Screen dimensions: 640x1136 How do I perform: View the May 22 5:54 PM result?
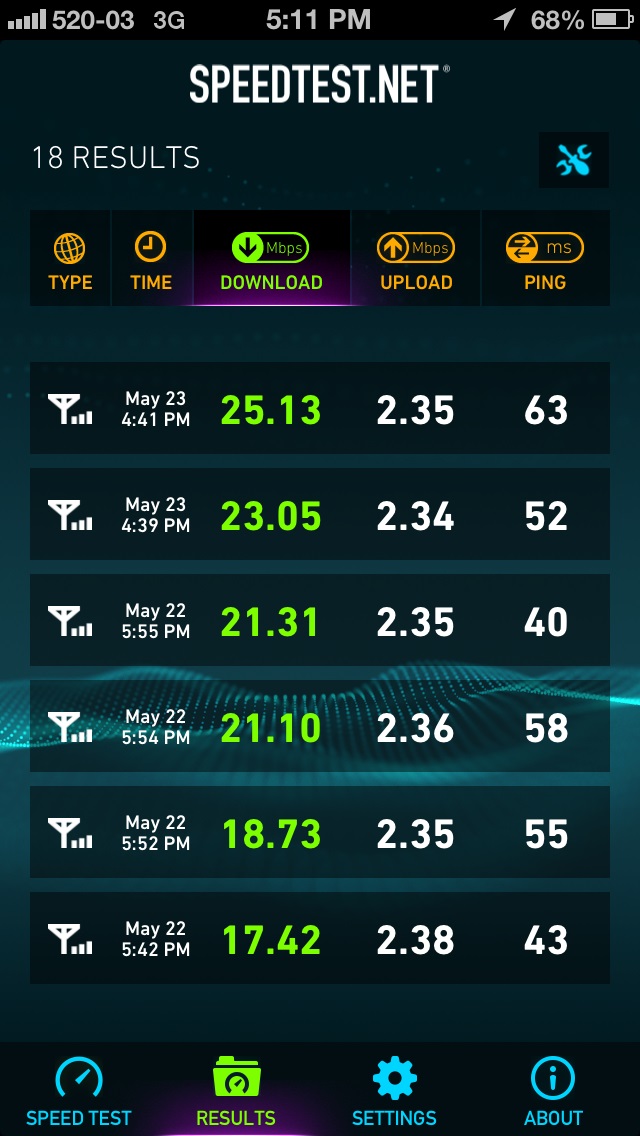pyautogui.click(x=320, y=727)
